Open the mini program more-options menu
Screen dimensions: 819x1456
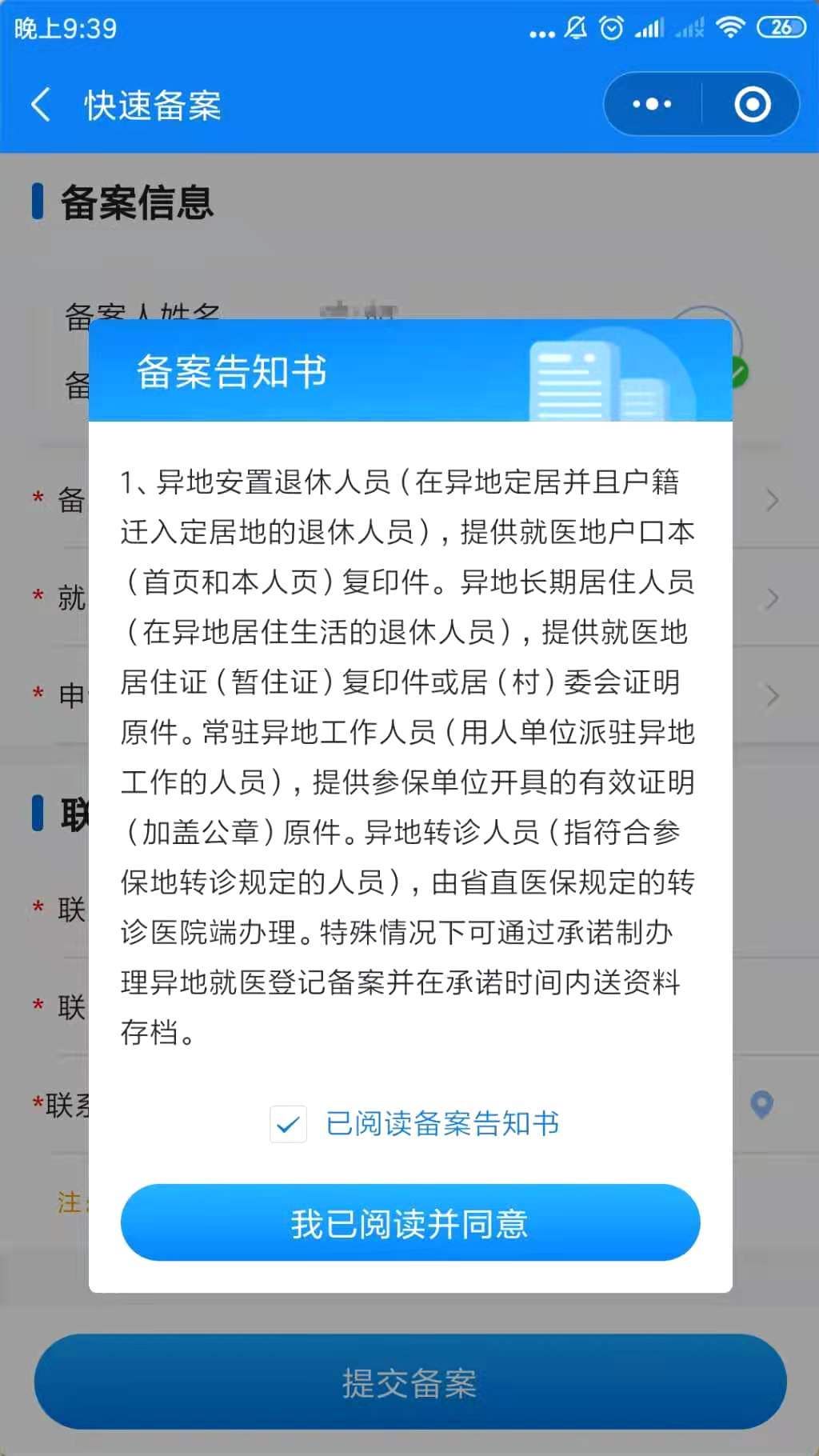click(652, 104)
